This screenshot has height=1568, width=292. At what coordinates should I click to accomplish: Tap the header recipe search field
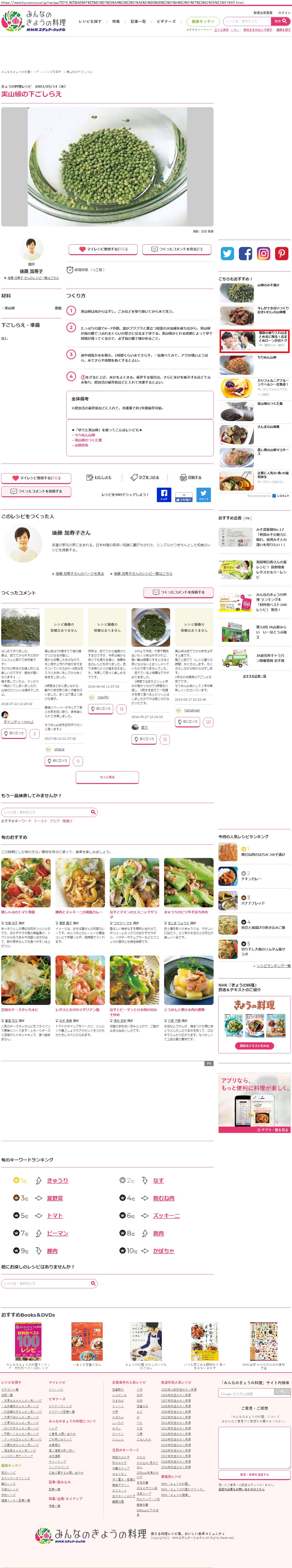point(246,21)
